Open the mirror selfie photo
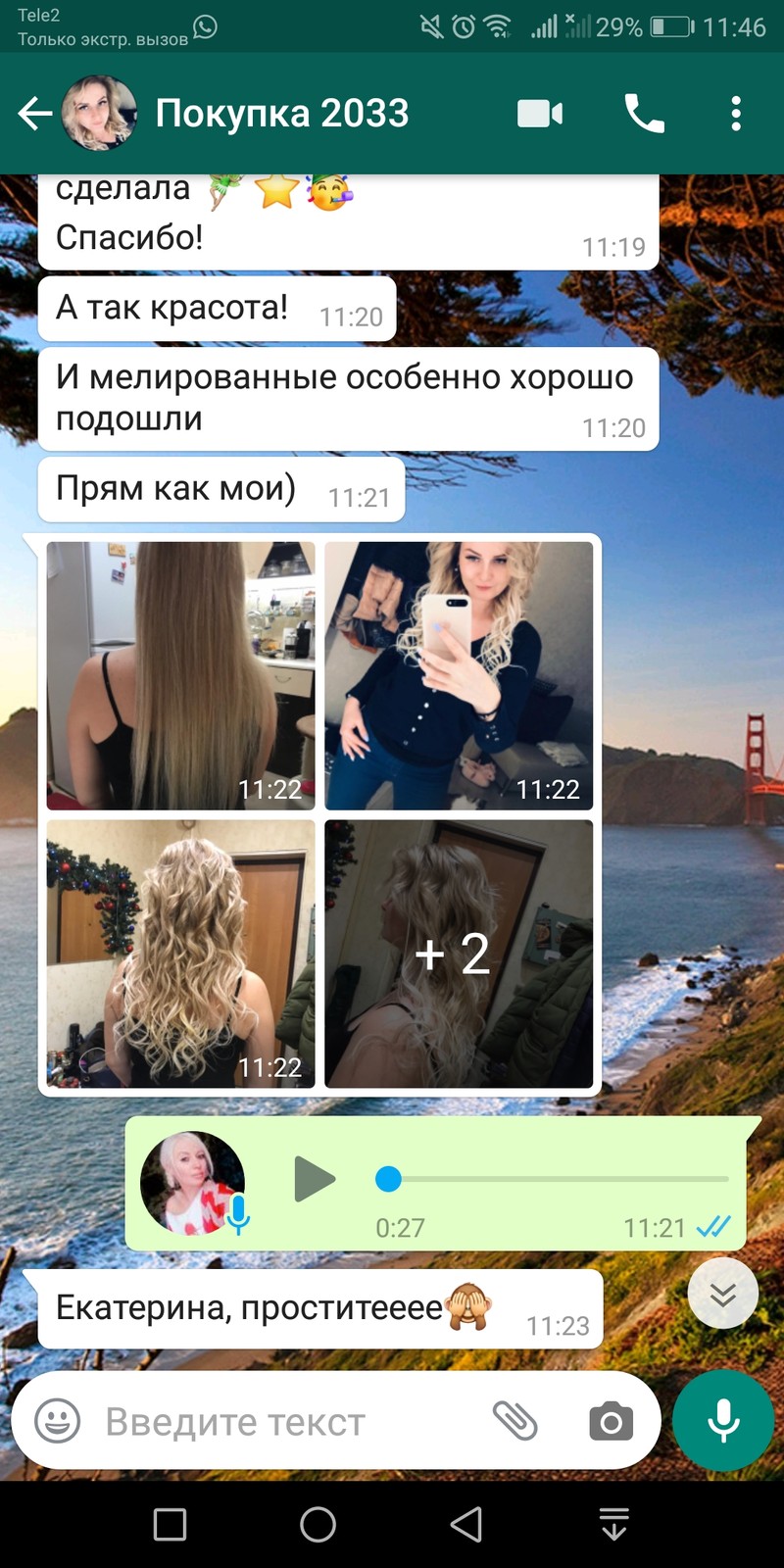This screenshot has width=784, height=1568. [459, 676]
